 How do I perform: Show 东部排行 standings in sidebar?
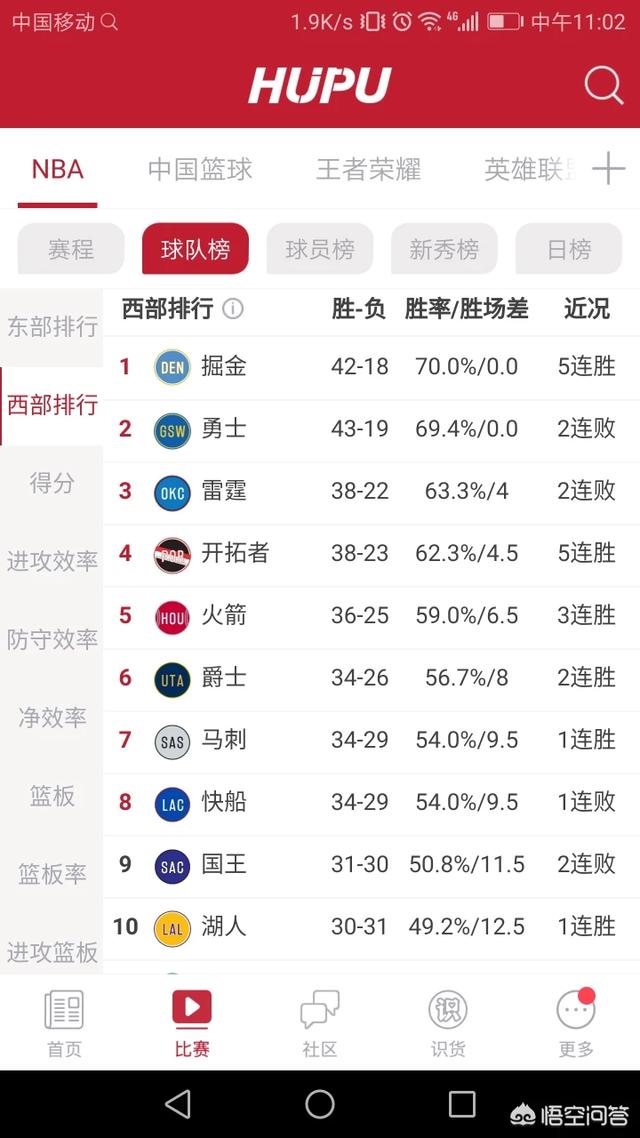[52, 327]
